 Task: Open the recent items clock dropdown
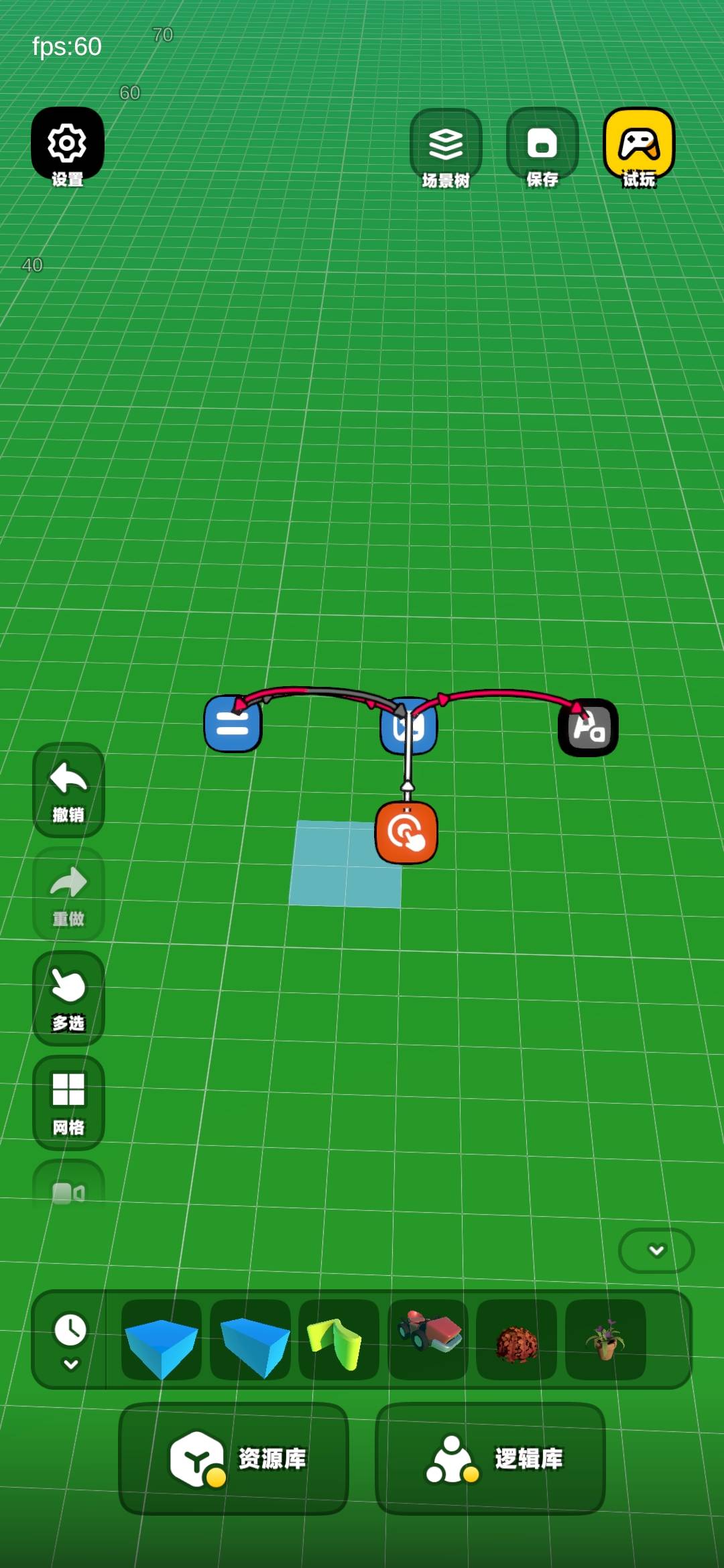pos(70,1340)
